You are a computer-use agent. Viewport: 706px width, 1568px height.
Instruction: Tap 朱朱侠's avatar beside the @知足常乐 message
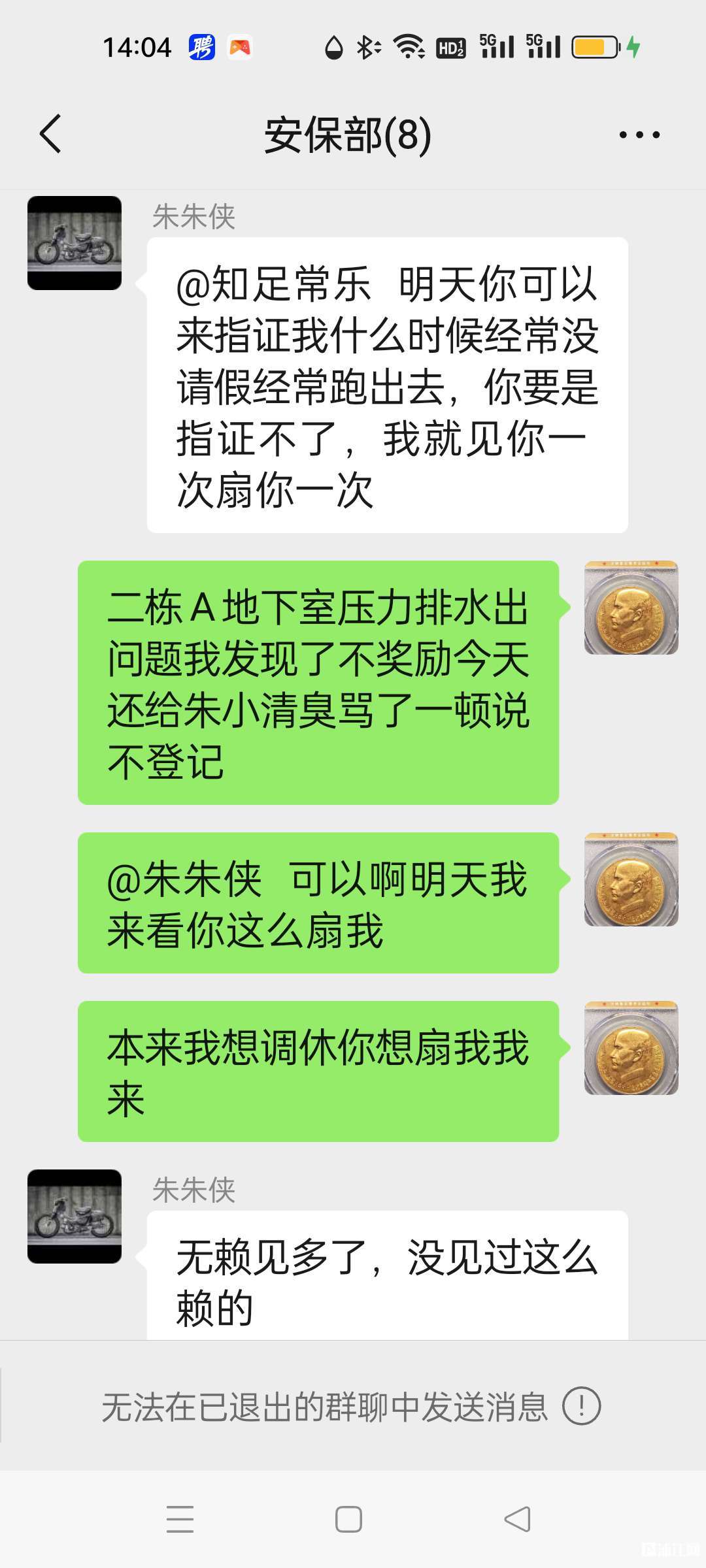(75, 243)
